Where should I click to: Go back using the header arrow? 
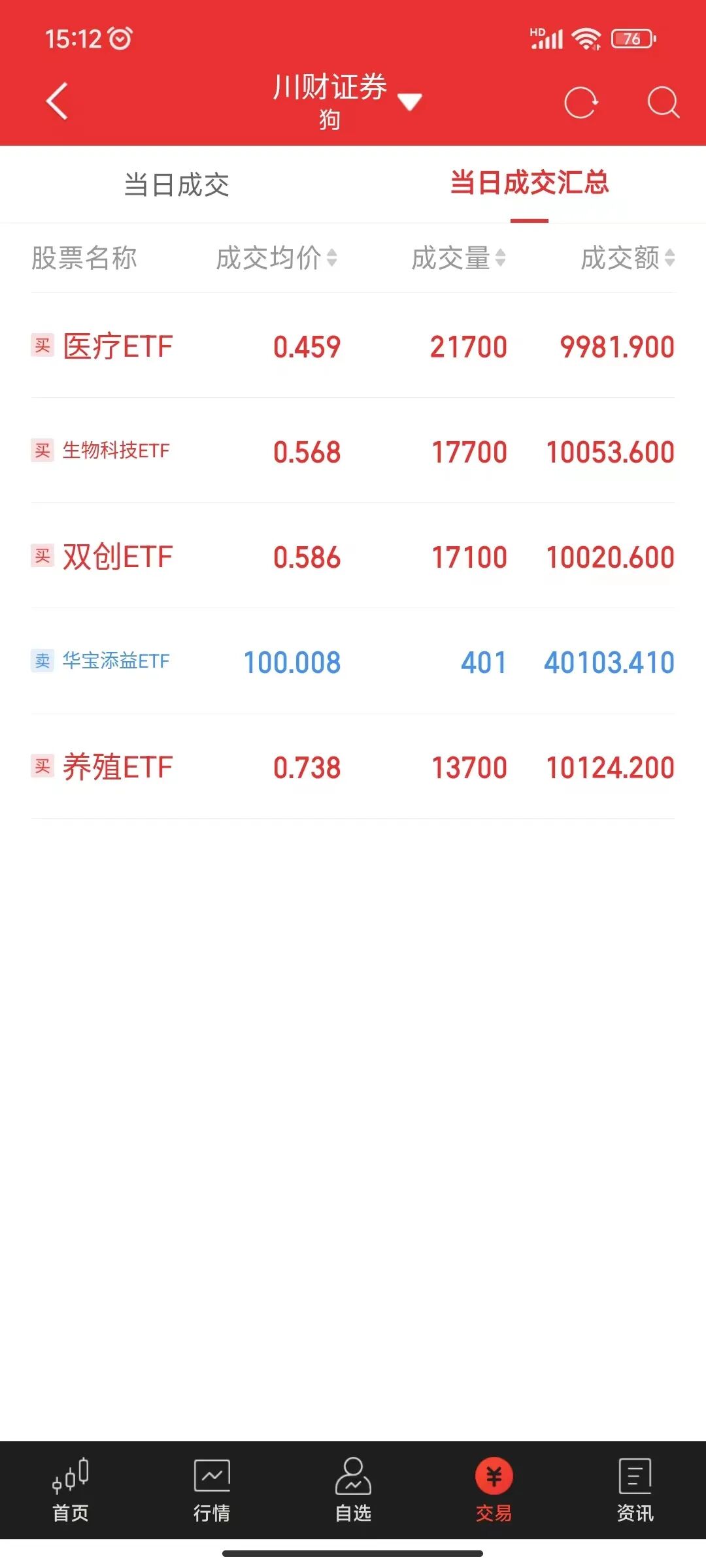pos(58,101)
